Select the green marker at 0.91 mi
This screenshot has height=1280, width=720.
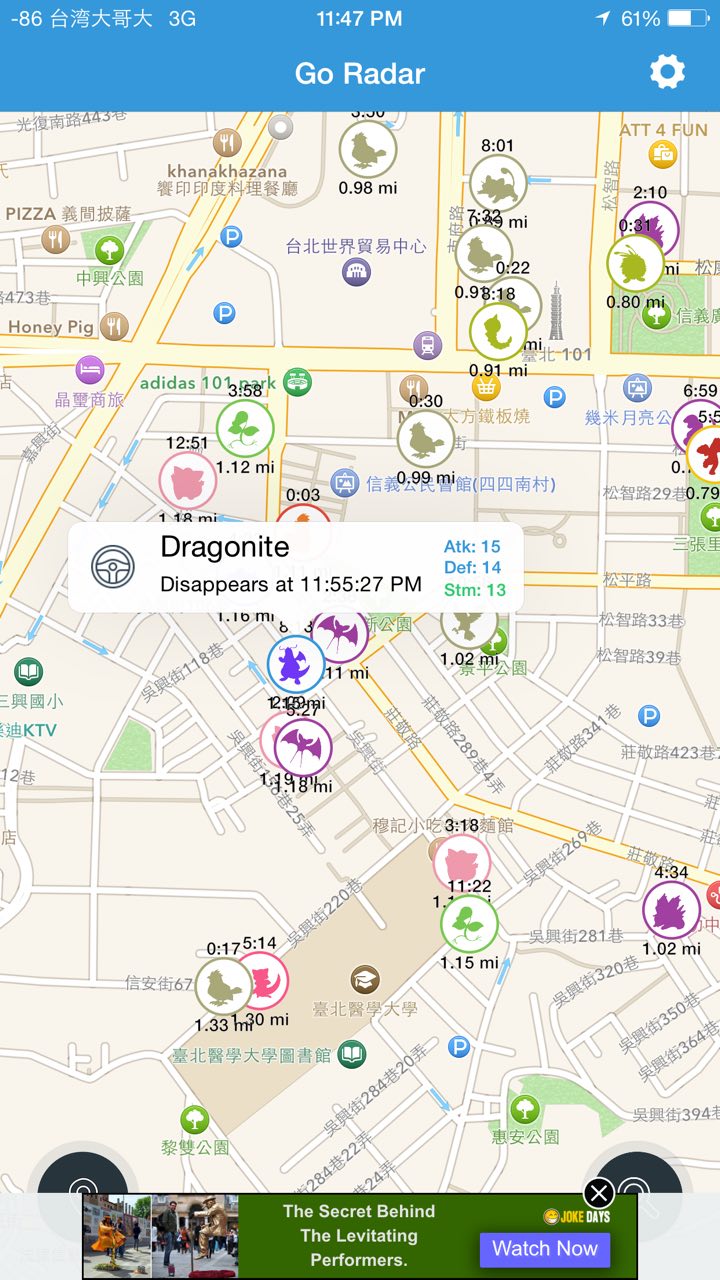[x=498, y=331]
